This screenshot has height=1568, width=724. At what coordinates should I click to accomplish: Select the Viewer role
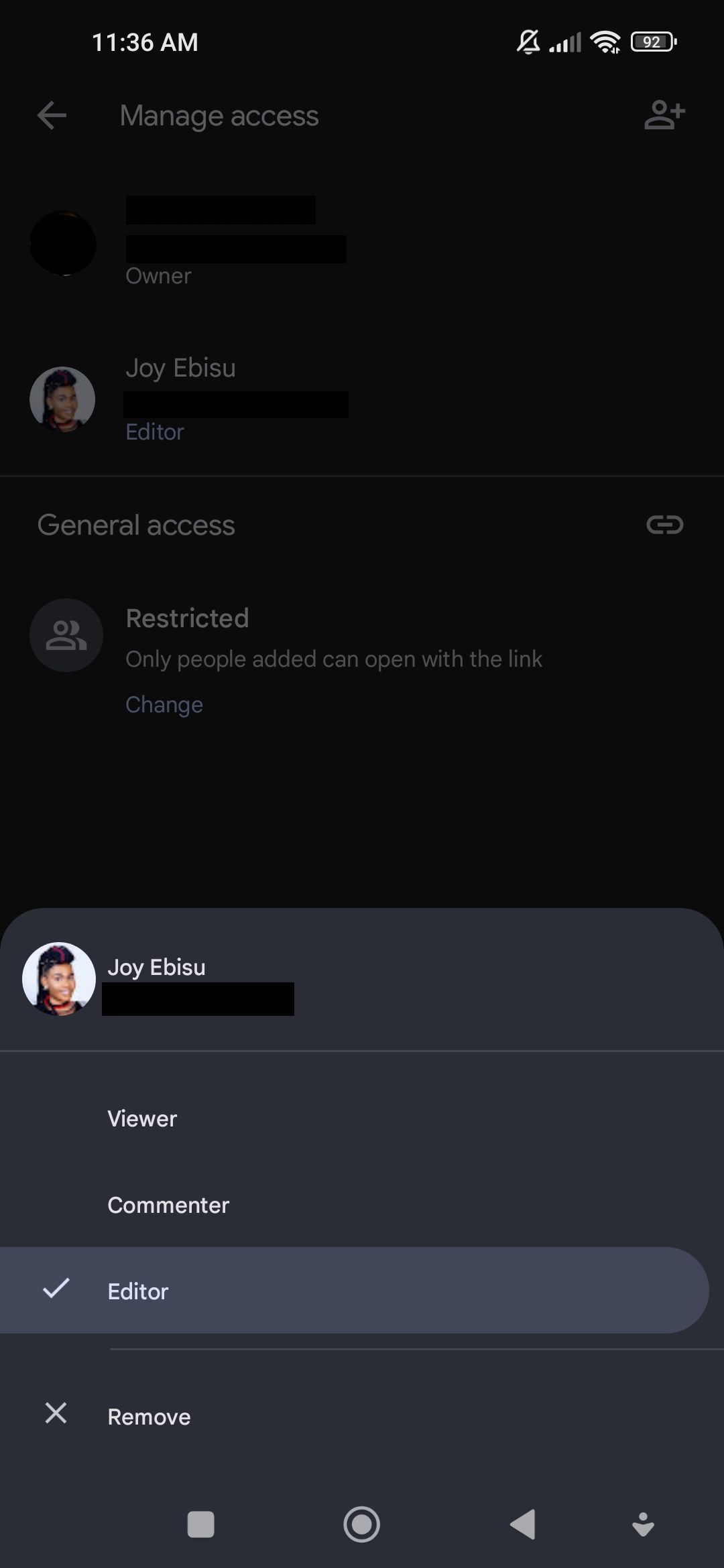click(x=142, y=1118)
